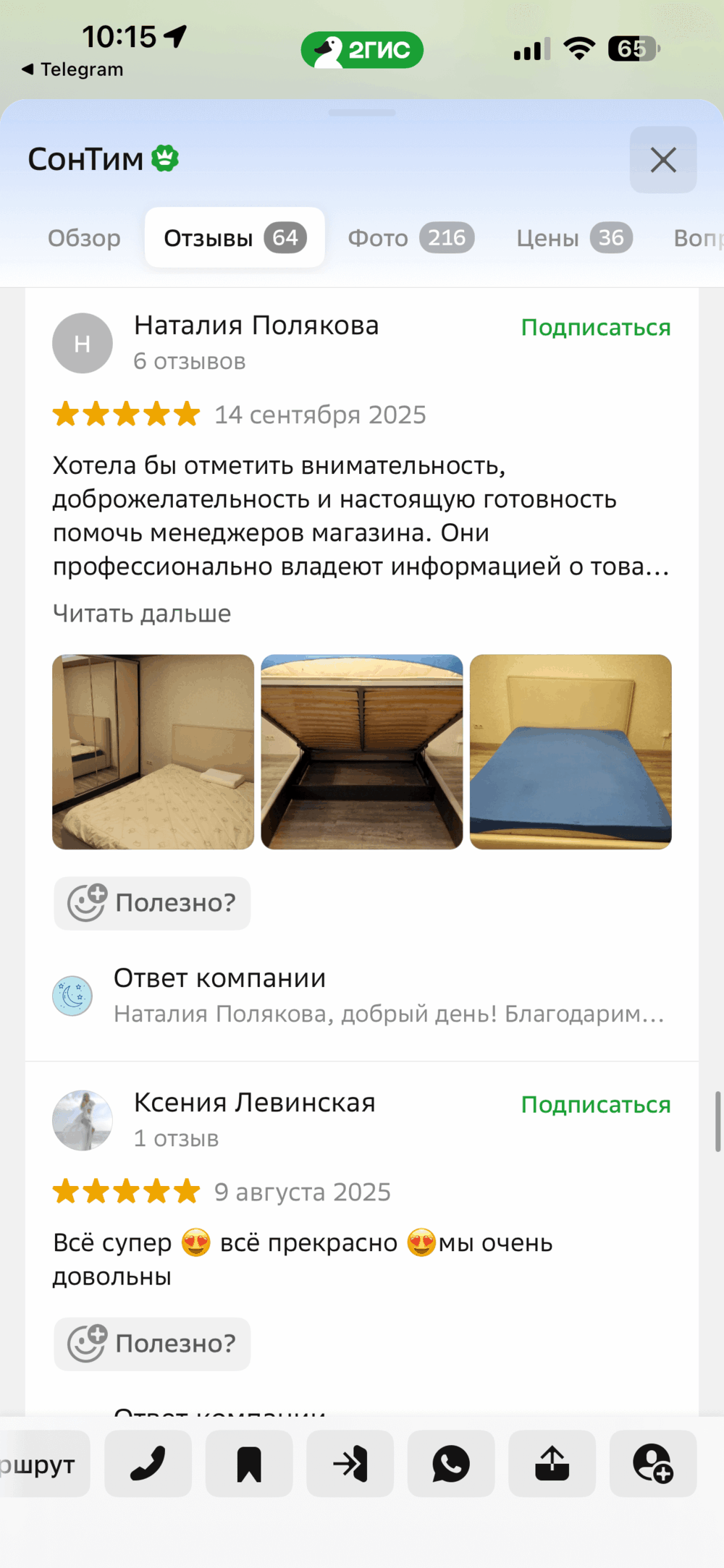Switch to the Обзор tab
Image resolution: width=724 pixels, height=1568 pixels.
pos(84,238)
